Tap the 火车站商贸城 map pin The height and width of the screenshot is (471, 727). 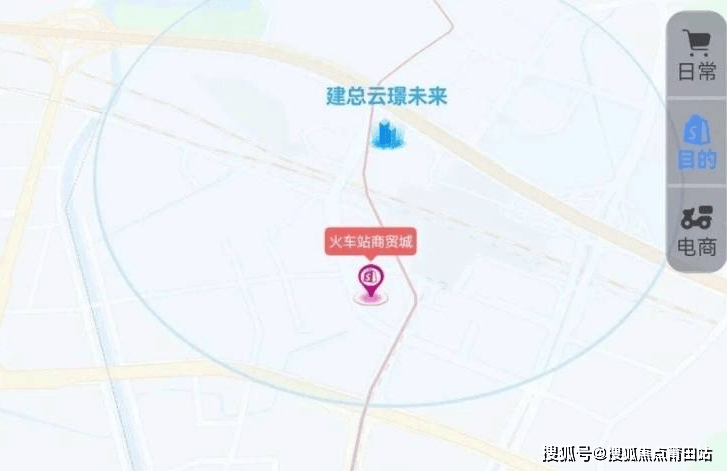[x=370, y=281]
